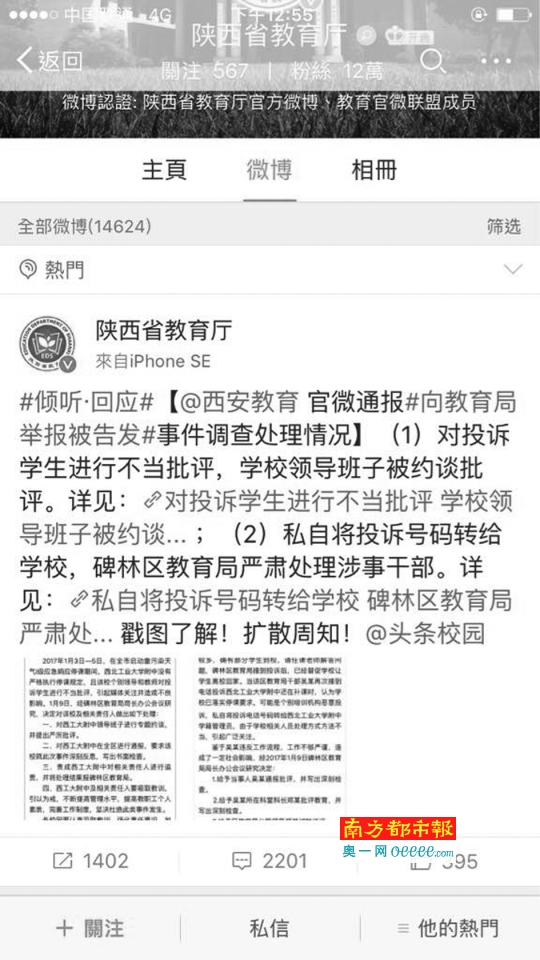Open the three-dot overflow menu

pyautogui.click(x=497, y=61)
